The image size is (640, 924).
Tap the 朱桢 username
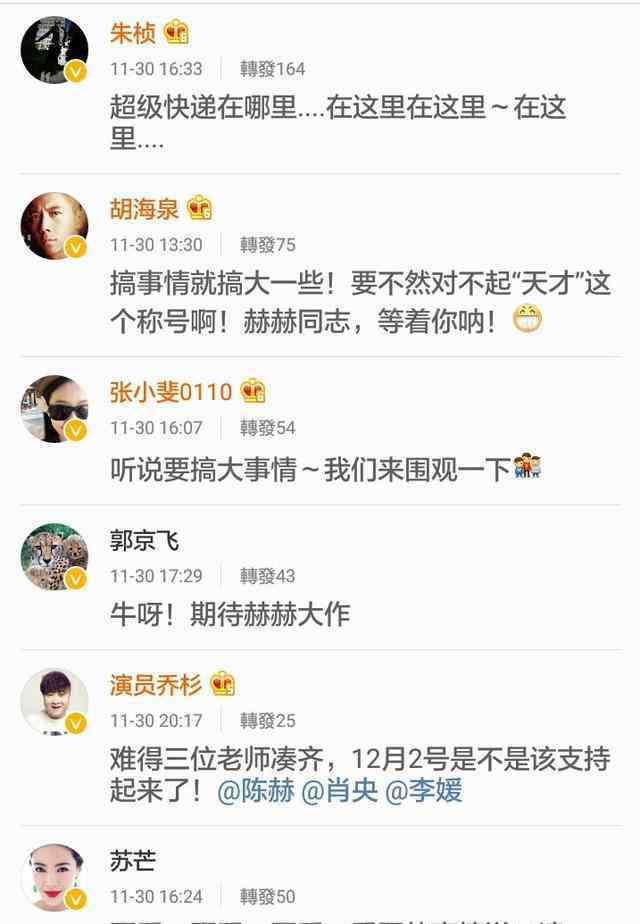pos(133,33)
